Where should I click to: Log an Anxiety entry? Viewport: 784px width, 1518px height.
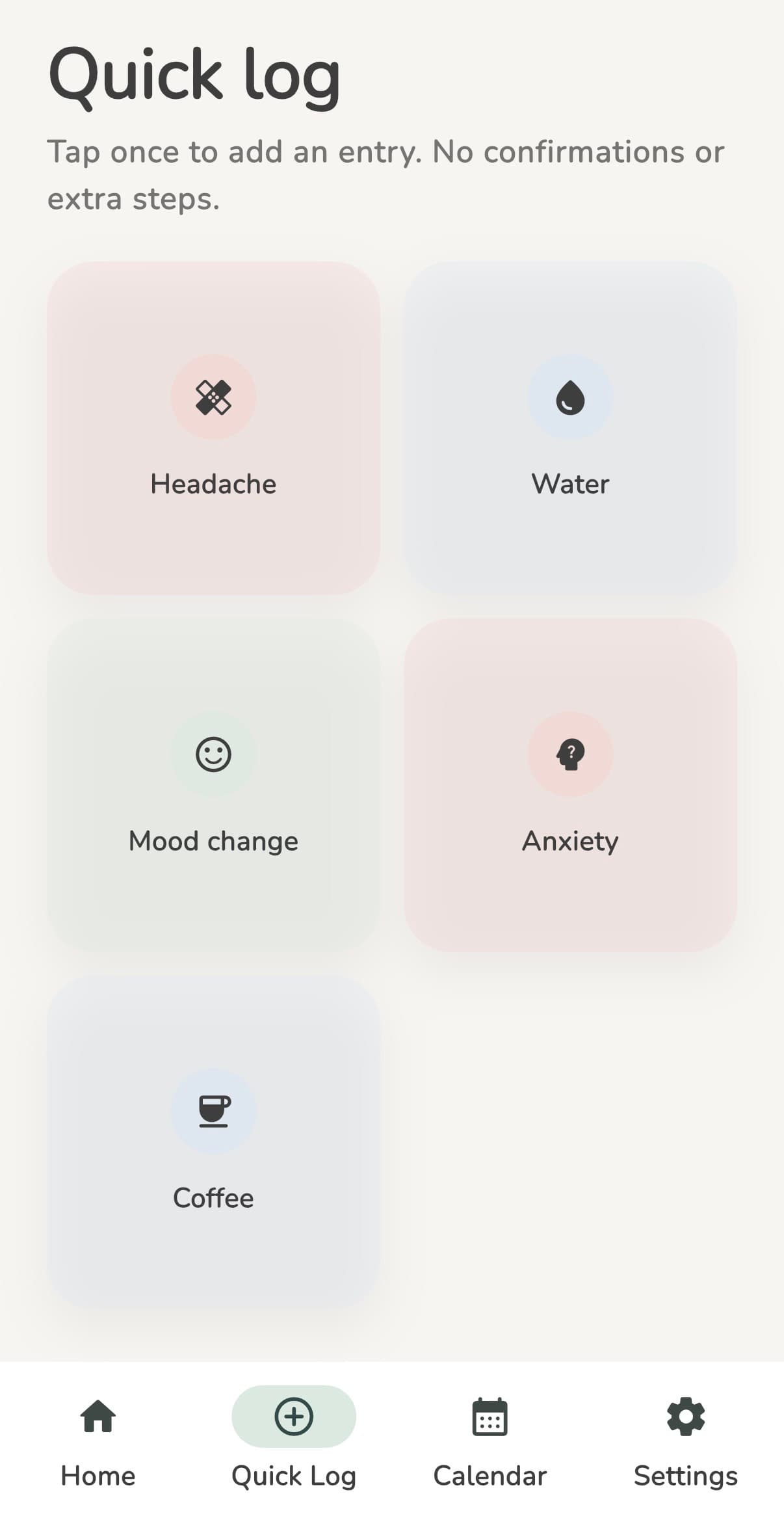pyautogui.click(x=570, y=785)
